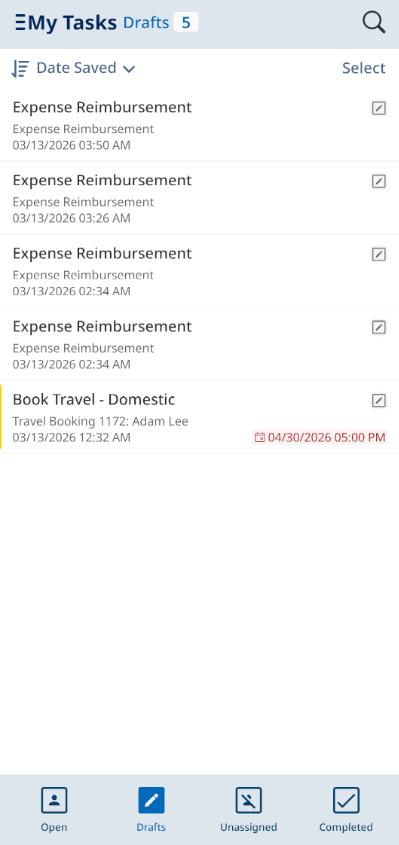The height and width of the screenshot is (845, 399).
Task: Expand the Date Saved sort dropdown
Action: point(85,68)
